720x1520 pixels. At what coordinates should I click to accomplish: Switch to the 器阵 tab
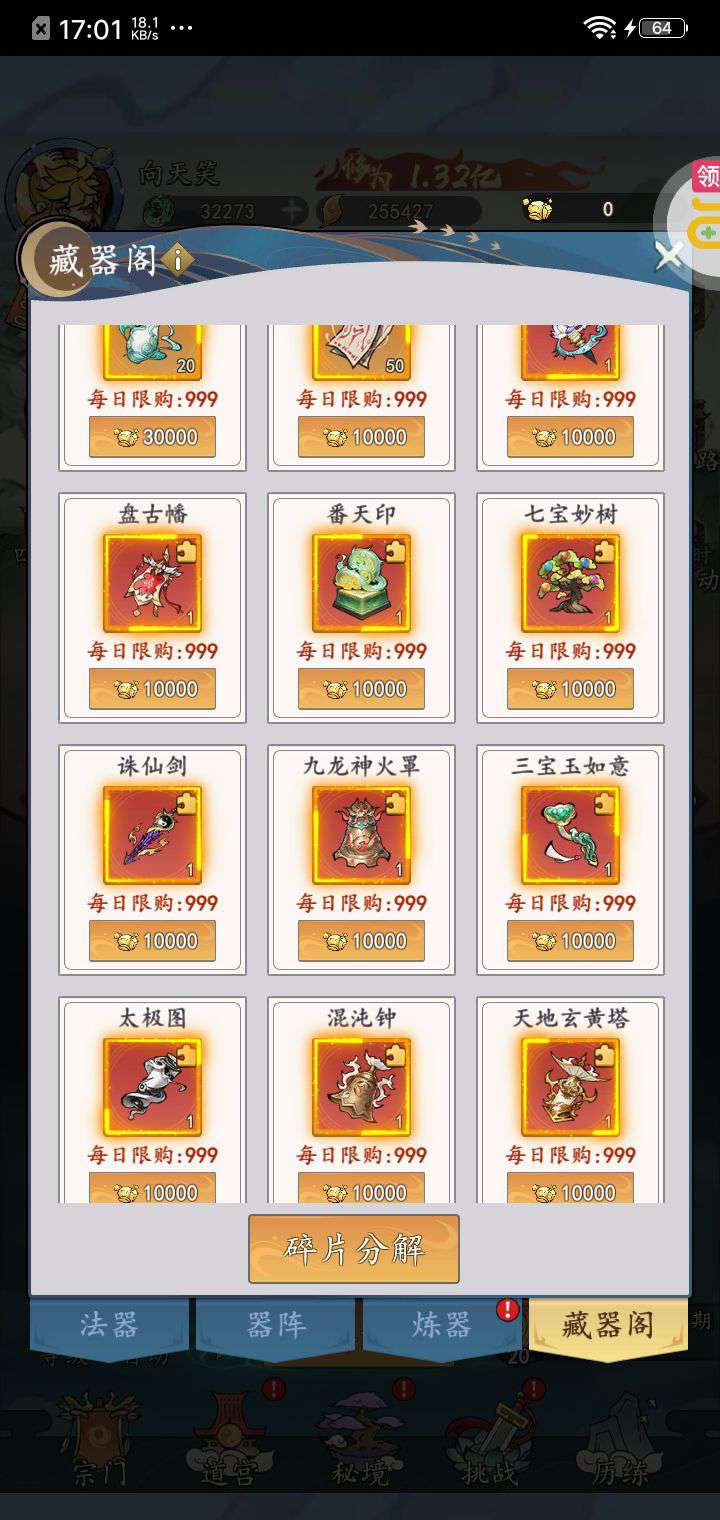[x=276, y=1326]
